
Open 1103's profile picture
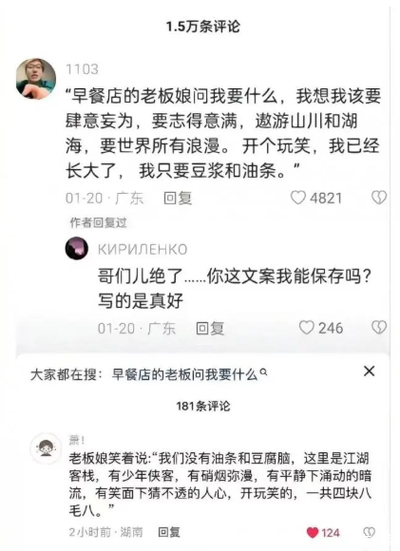(x=36, y=79)
